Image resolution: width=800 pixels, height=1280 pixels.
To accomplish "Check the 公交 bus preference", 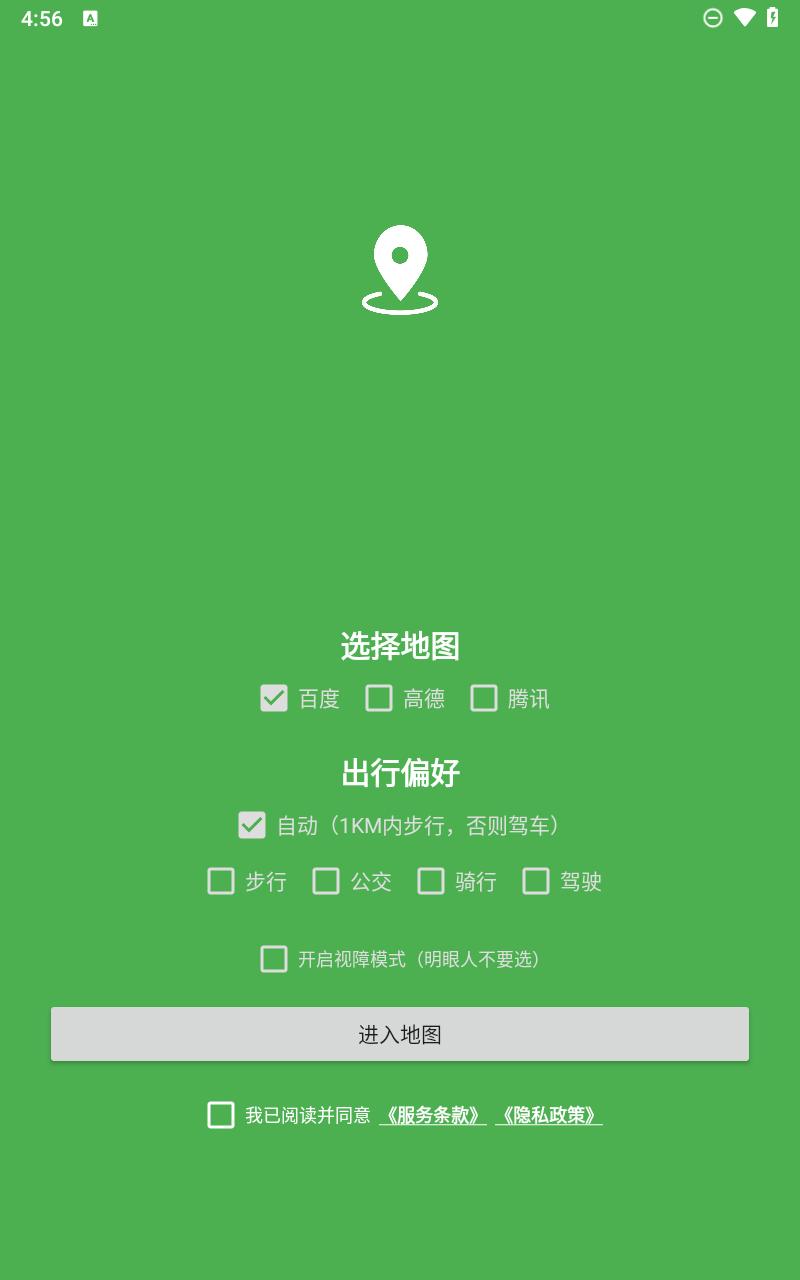I will [x=327, y=882].
